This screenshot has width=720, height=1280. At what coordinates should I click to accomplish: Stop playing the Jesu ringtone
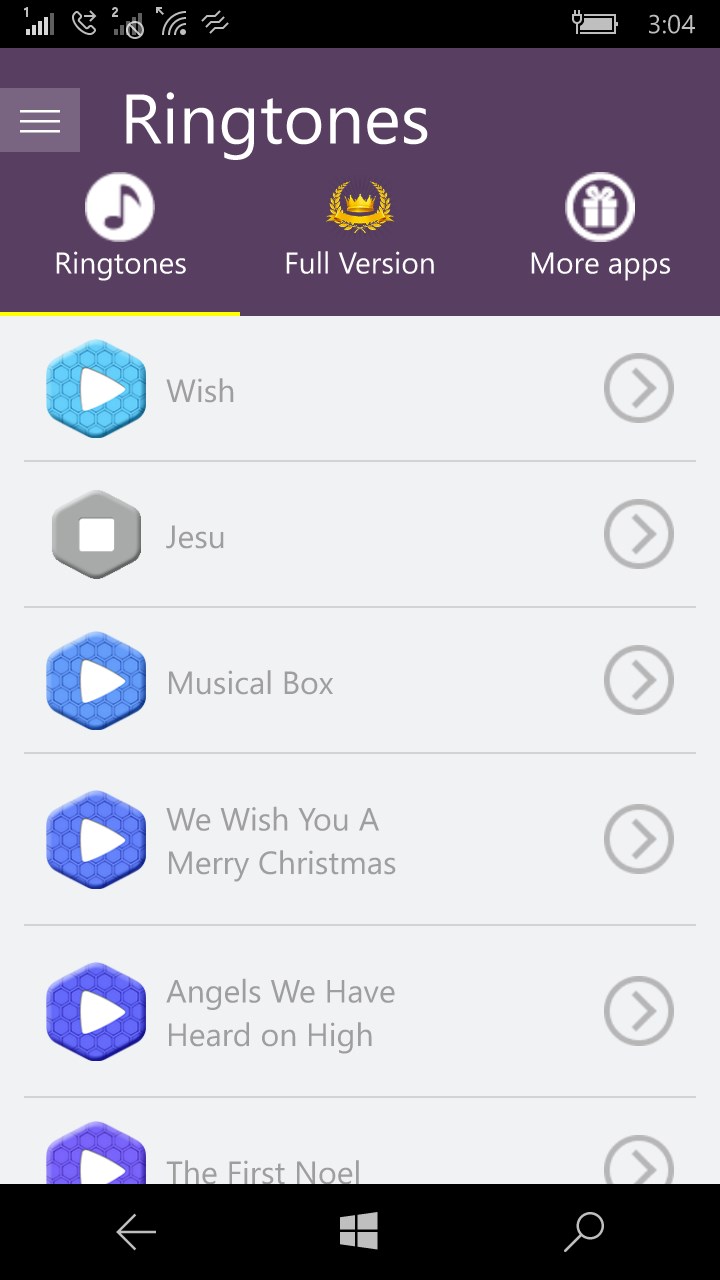tap(96, 535)
